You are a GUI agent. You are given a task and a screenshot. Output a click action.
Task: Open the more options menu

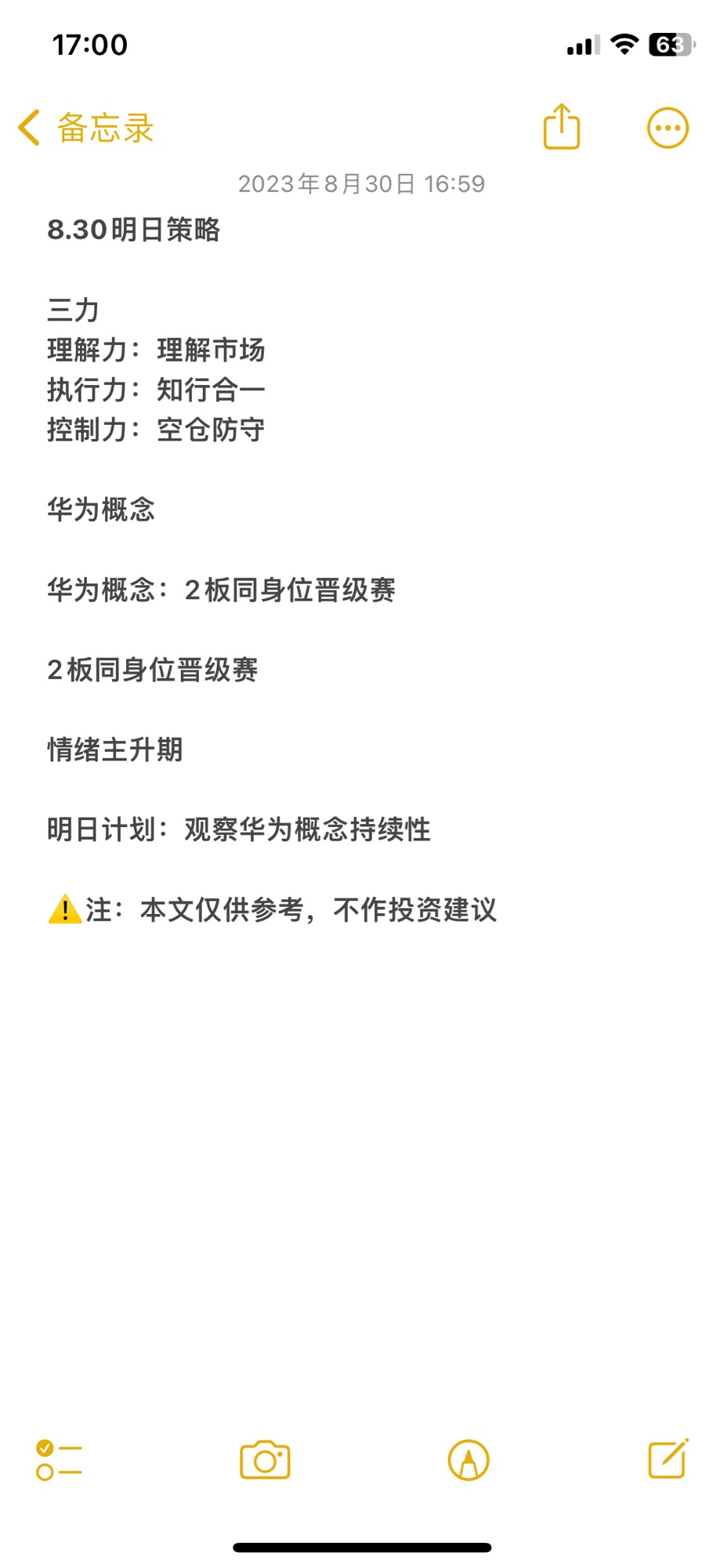(668, 128)
